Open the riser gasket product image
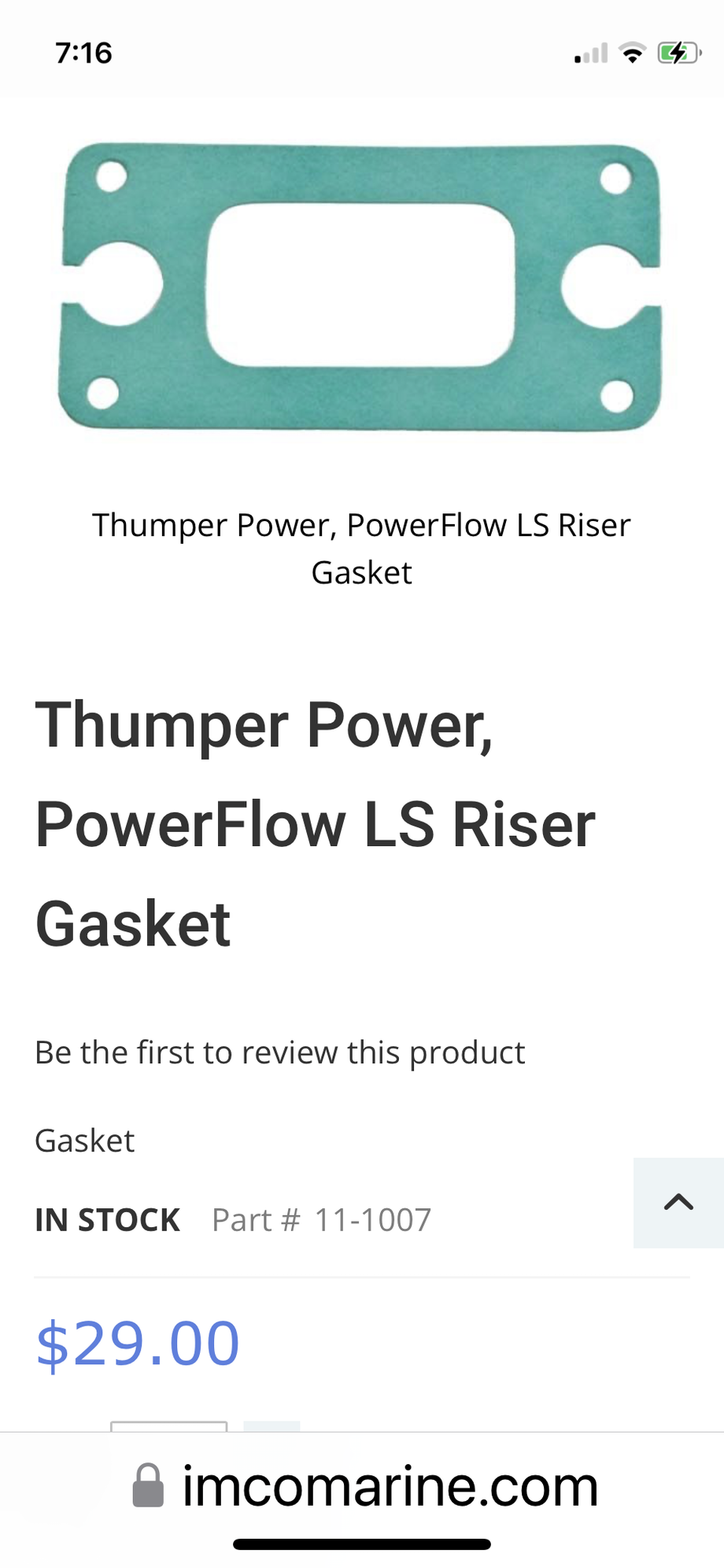The image size is (724, 1568). [361, 287]
